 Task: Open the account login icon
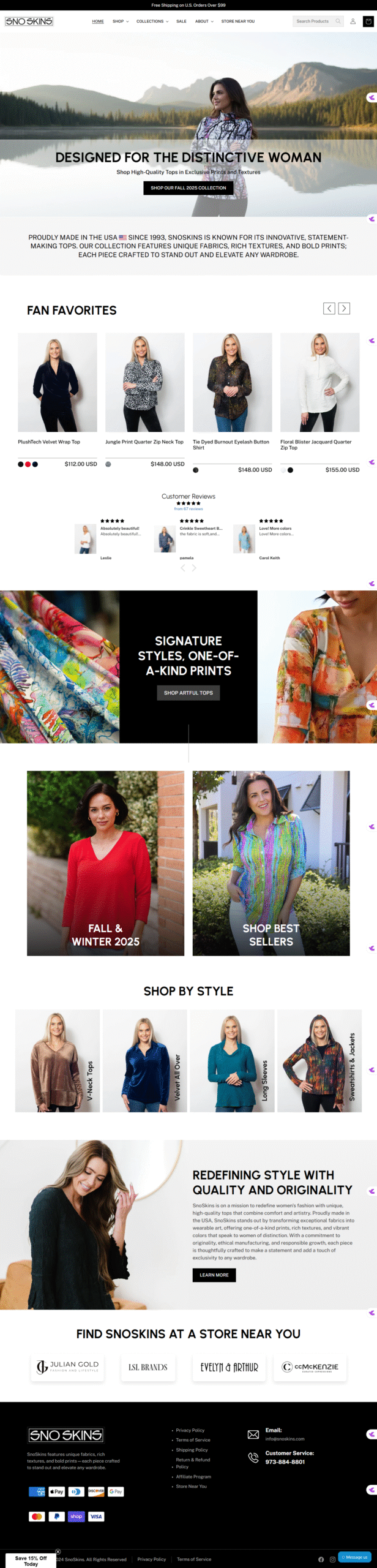point(353,21)
